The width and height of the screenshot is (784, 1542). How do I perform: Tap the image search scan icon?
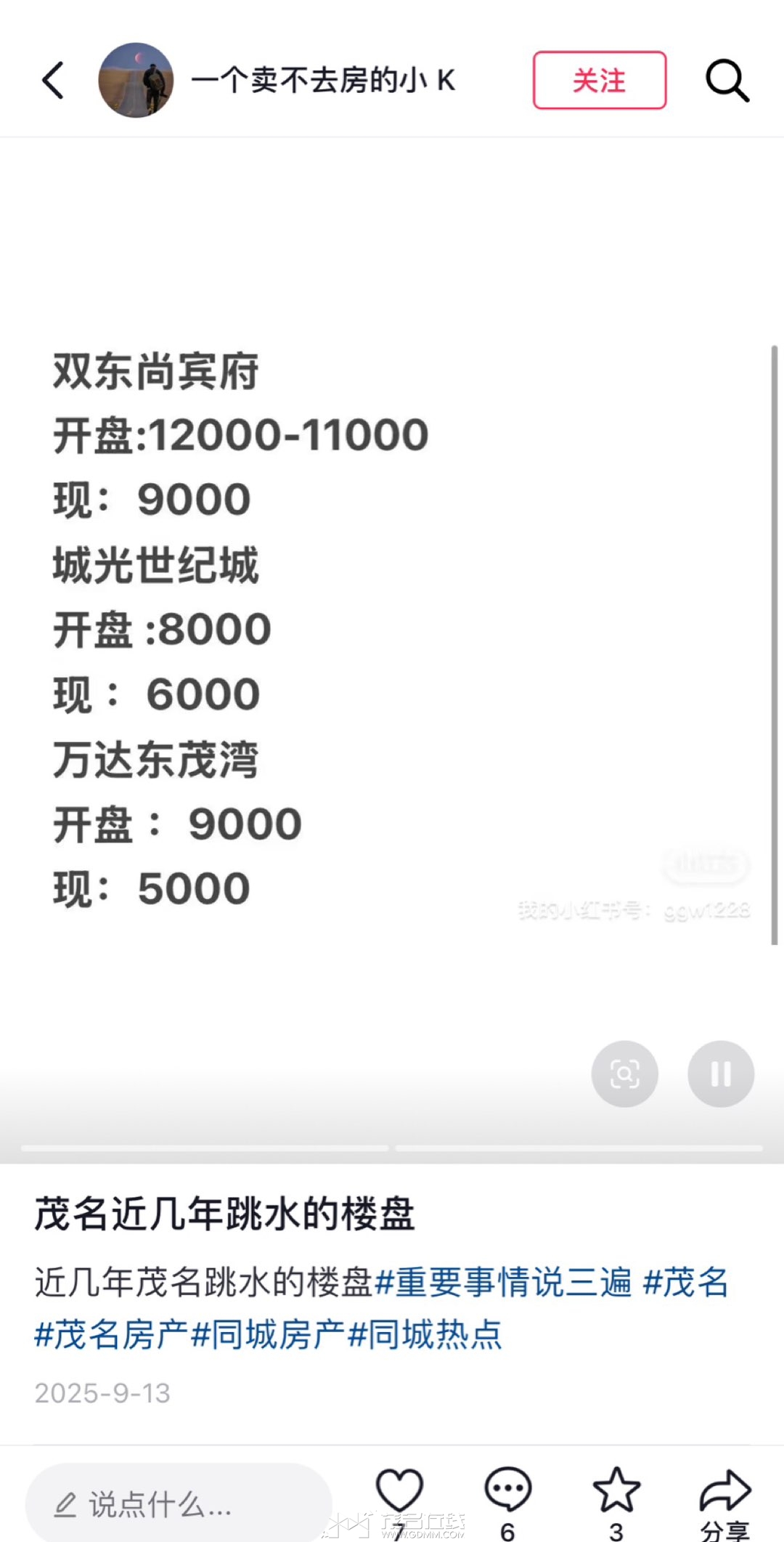pyautogui.click(x=624, y=1074)
